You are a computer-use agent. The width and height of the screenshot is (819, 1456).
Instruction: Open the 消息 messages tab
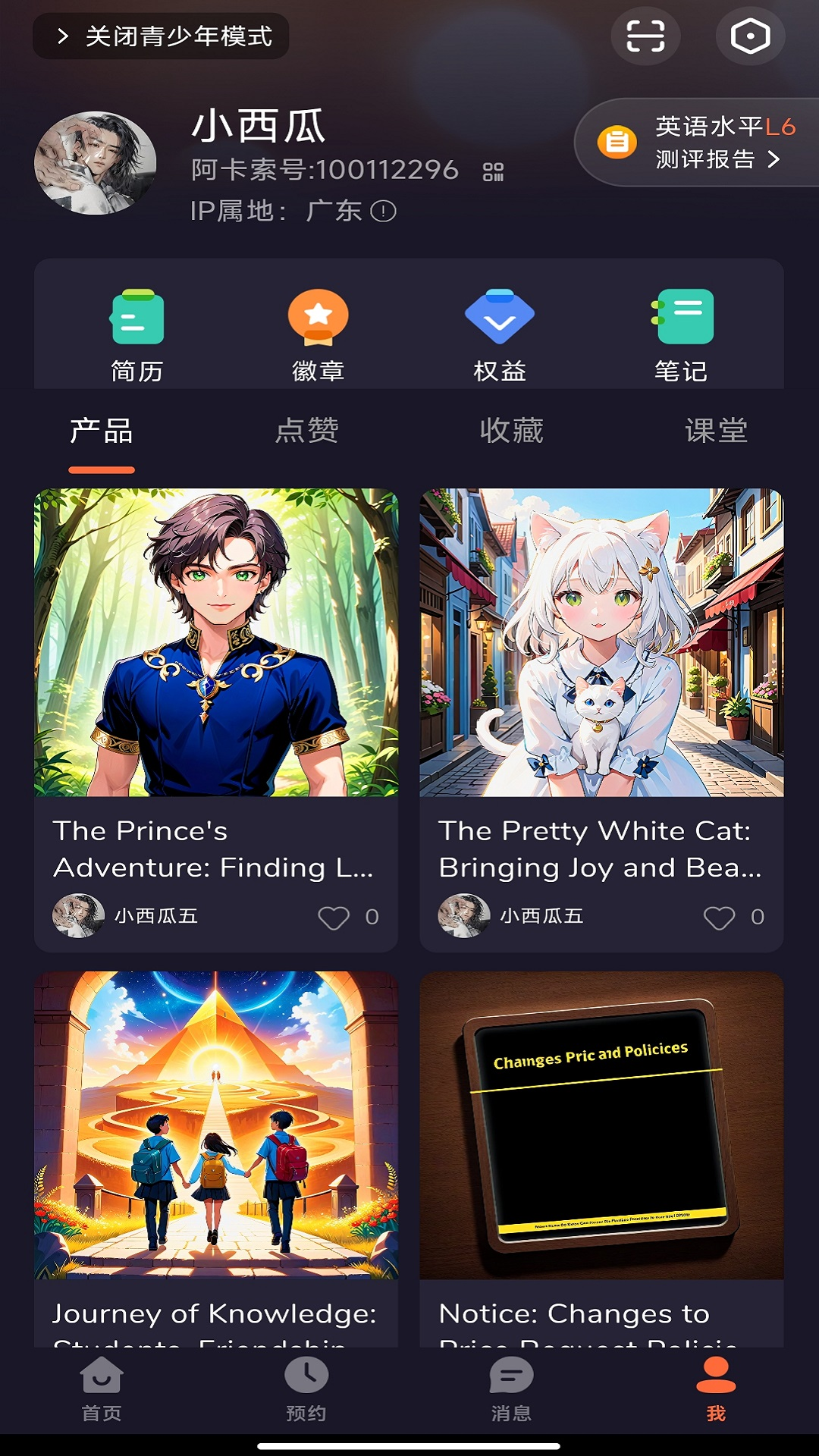[511, 1389]
